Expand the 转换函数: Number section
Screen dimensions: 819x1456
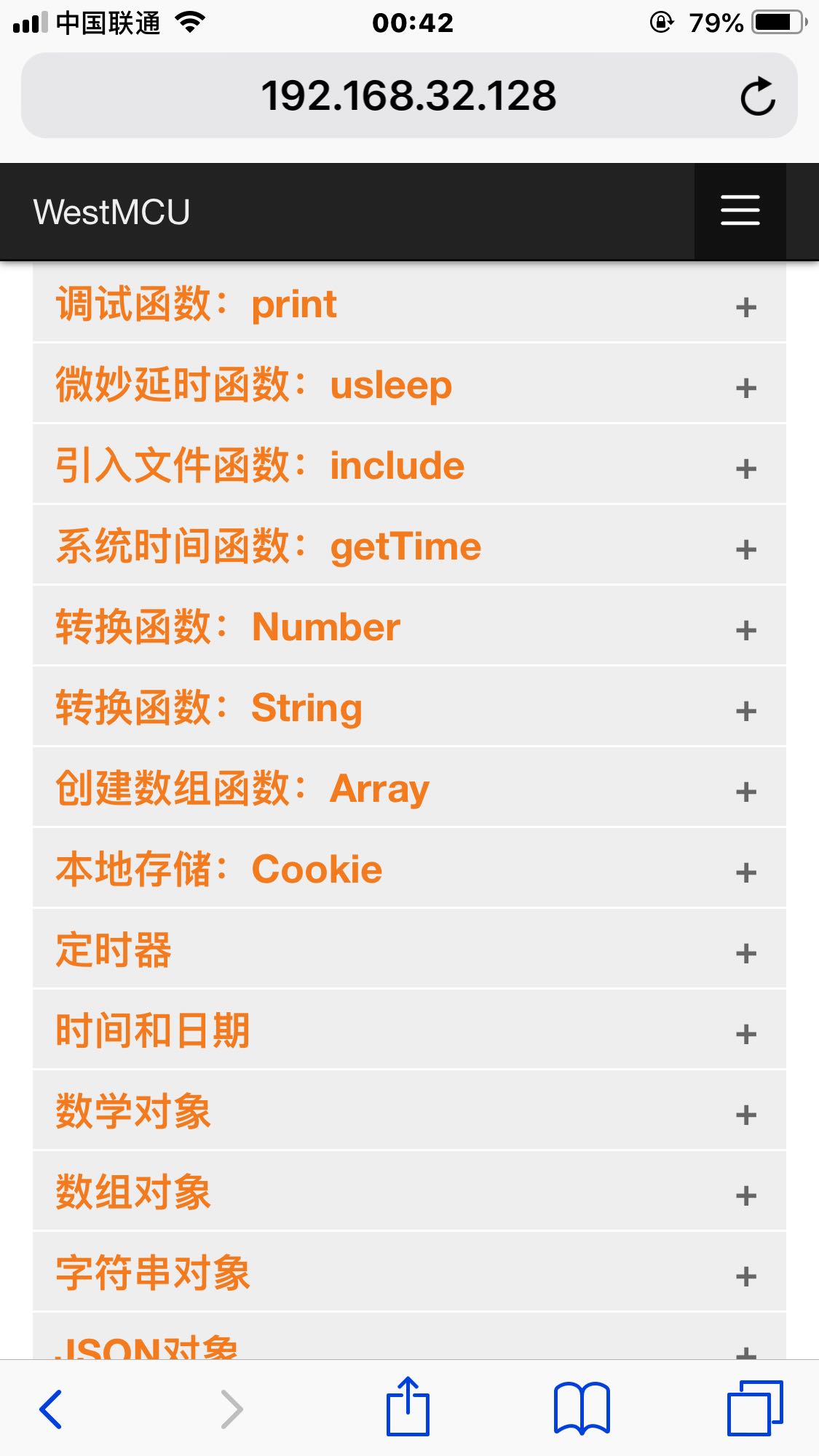(x=409, y=626)
